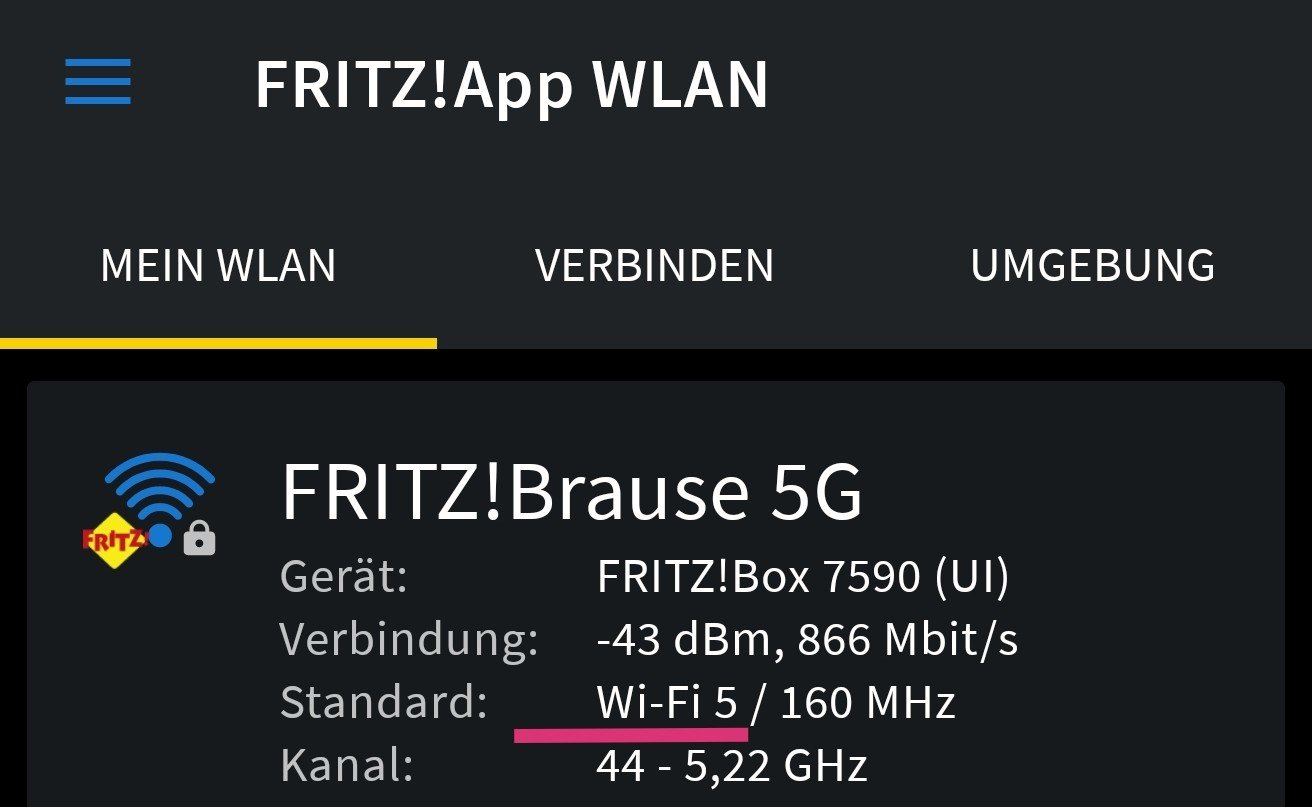Screen dimensions: 1312x807
Task: Switch to the Umgebung tab
Action: coord(1092,266)
